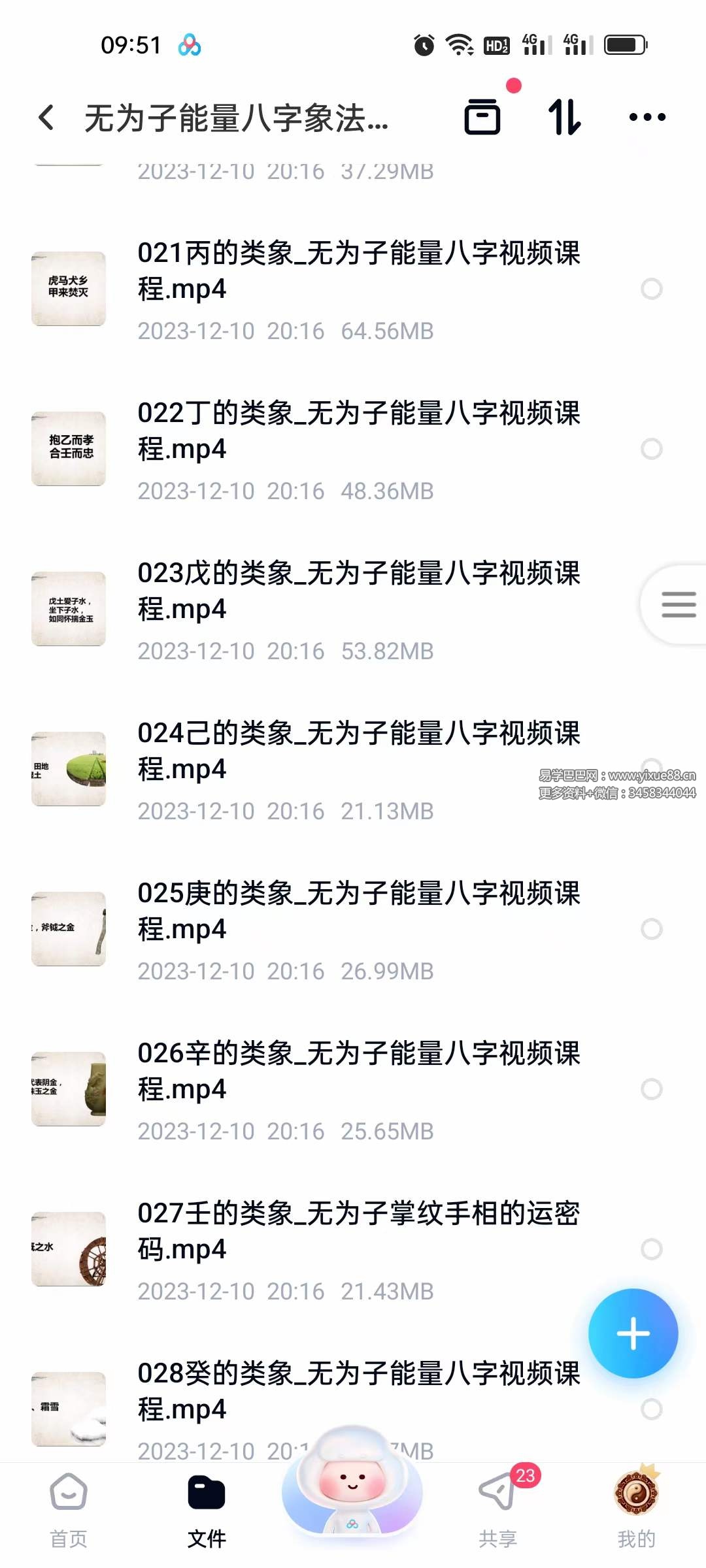
Task: Tap the Wi-Fi icon in the status bar
Action: pyautogui.click(x=459, y=44)
